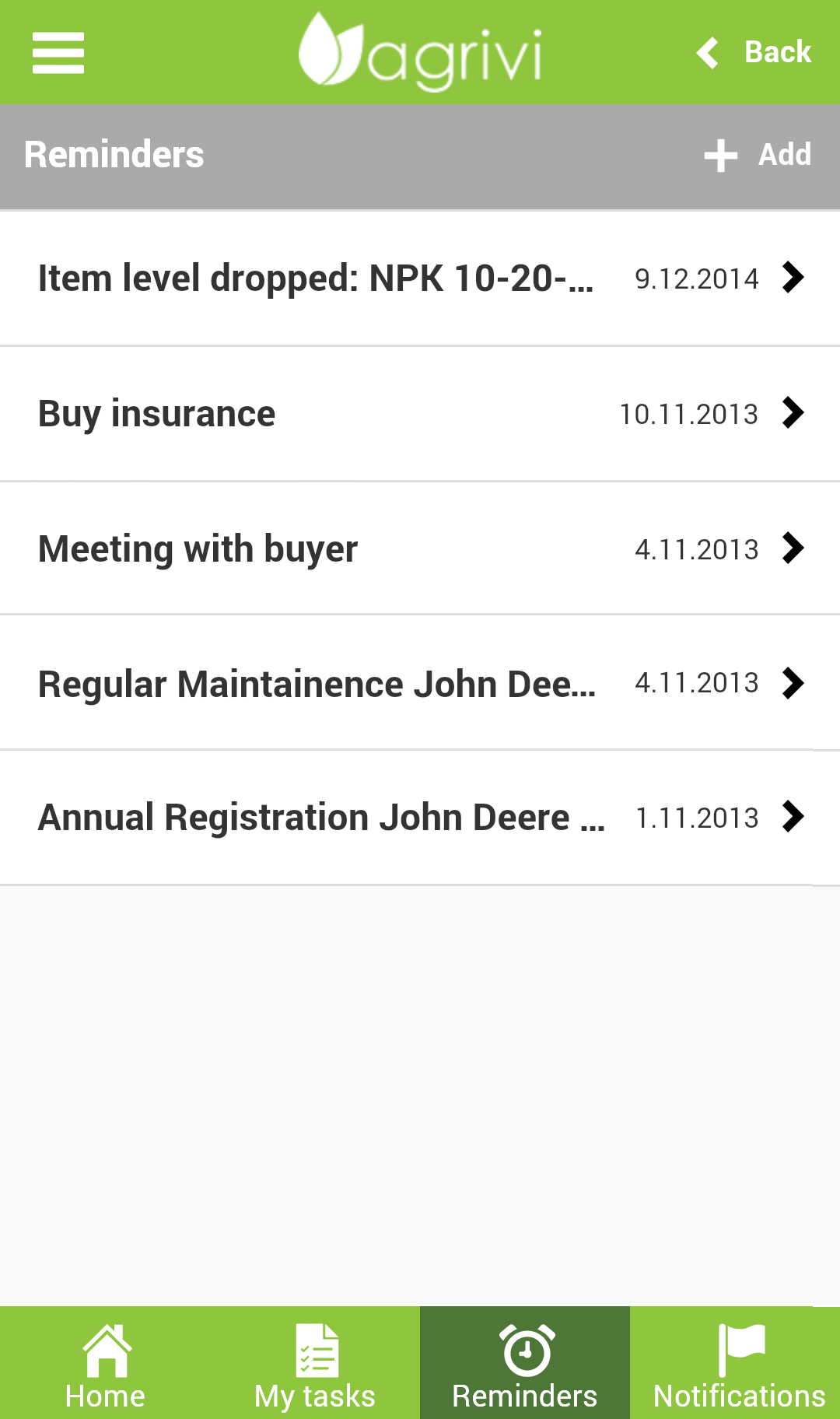Click the back chevron arrow in header
Screen dimensions: 840x1419
coord(708,51)
